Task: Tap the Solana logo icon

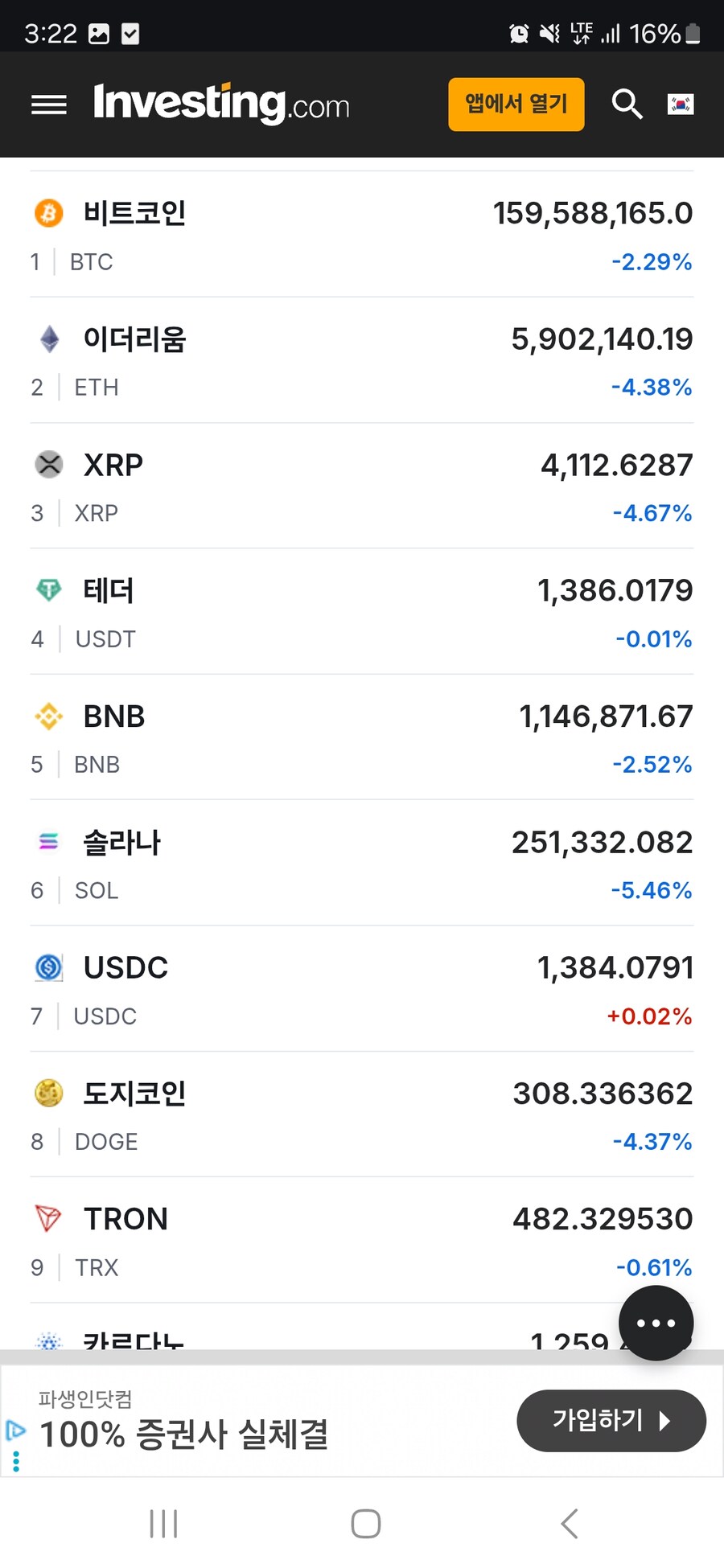Action: click(x=48, y=842)
